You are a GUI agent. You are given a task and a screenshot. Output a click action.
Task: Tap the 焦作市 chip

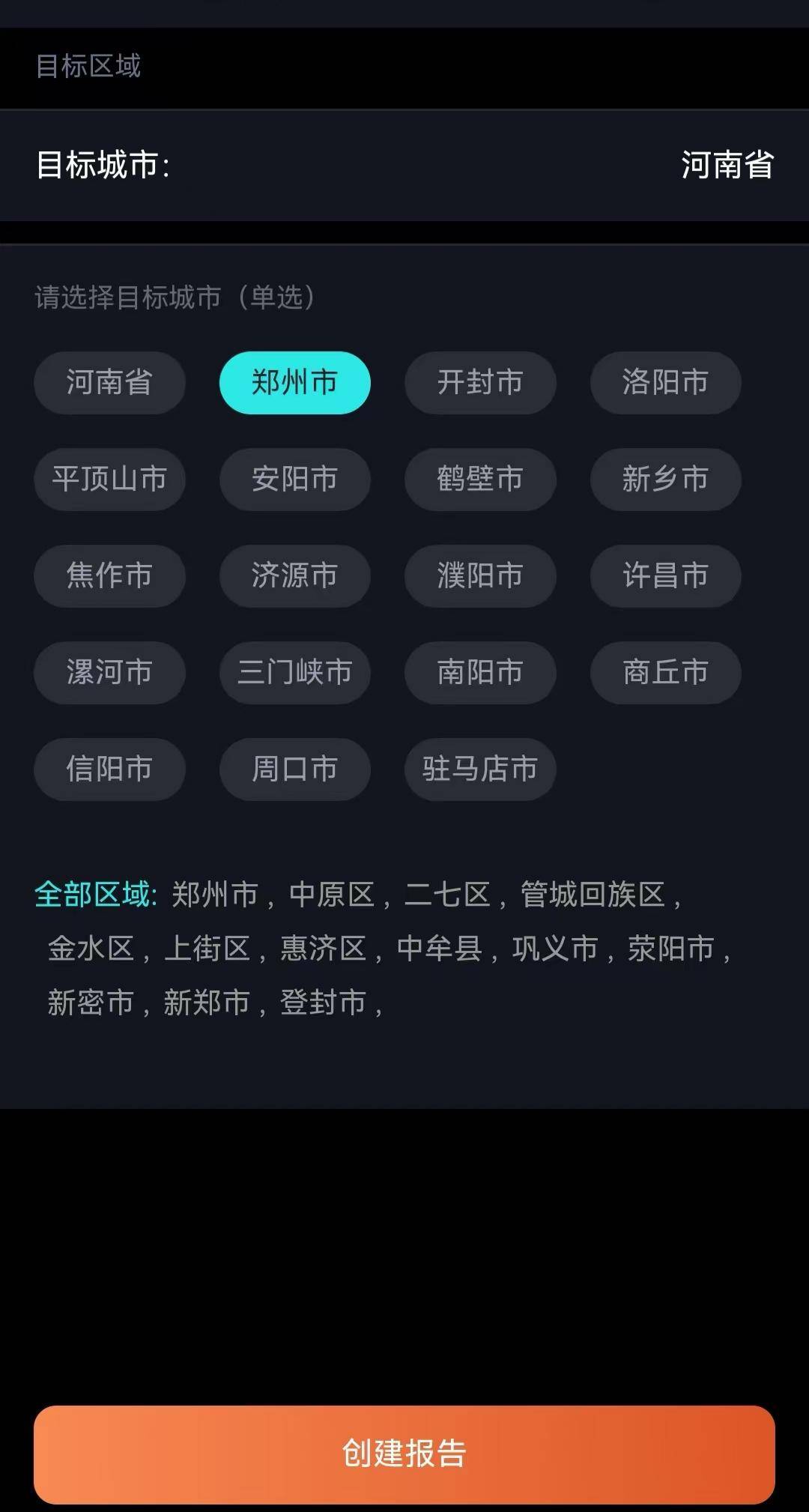click(x=109, y=575)
